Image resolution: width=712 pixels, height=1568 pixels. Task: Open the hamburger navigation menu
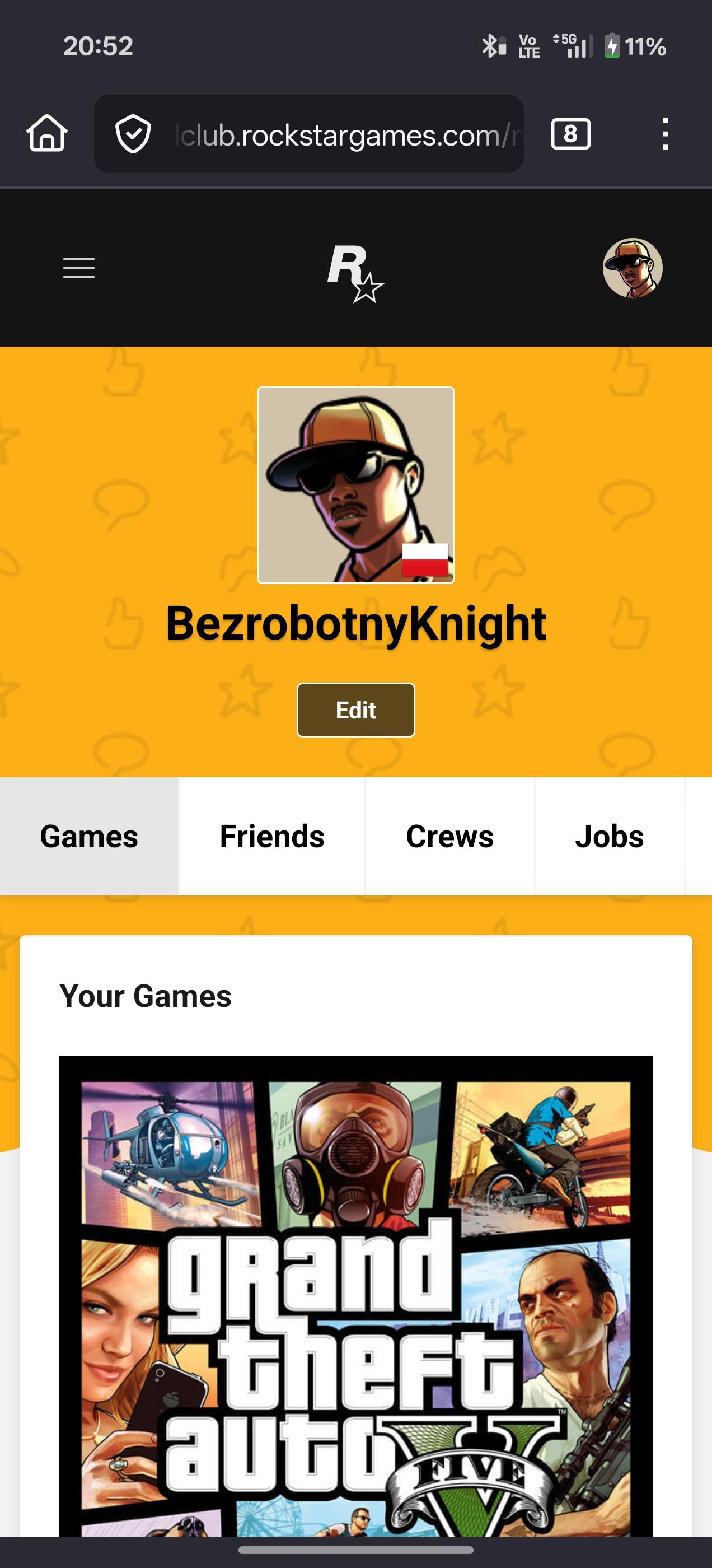pos(79,268)
